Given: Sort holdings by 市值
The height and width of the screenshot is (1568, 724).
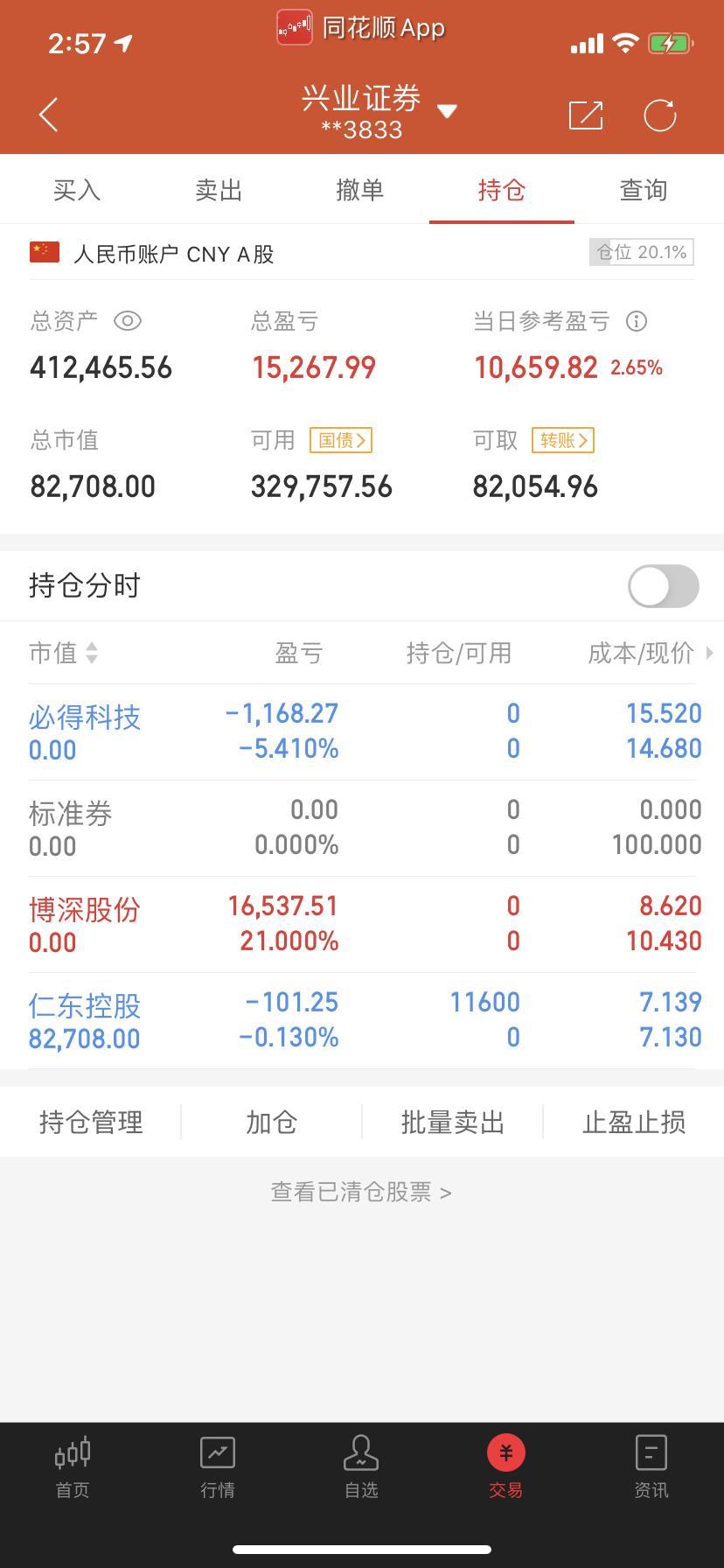Looking at the screenshot, I should (64, 653).
